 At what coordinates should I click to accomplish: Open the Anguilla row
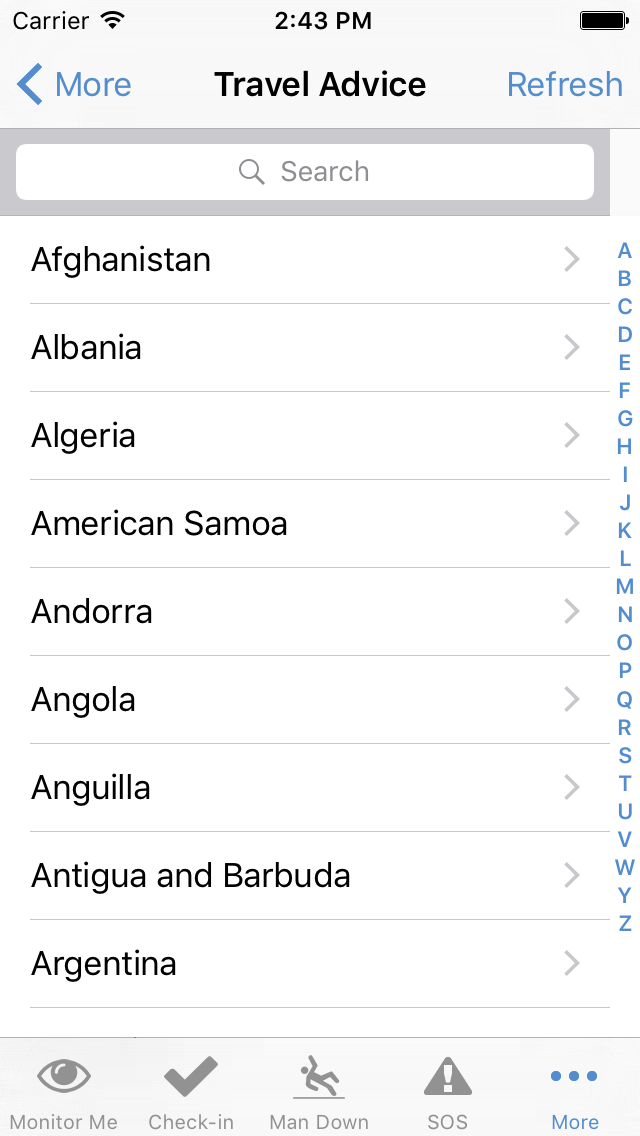pos(304,788)
